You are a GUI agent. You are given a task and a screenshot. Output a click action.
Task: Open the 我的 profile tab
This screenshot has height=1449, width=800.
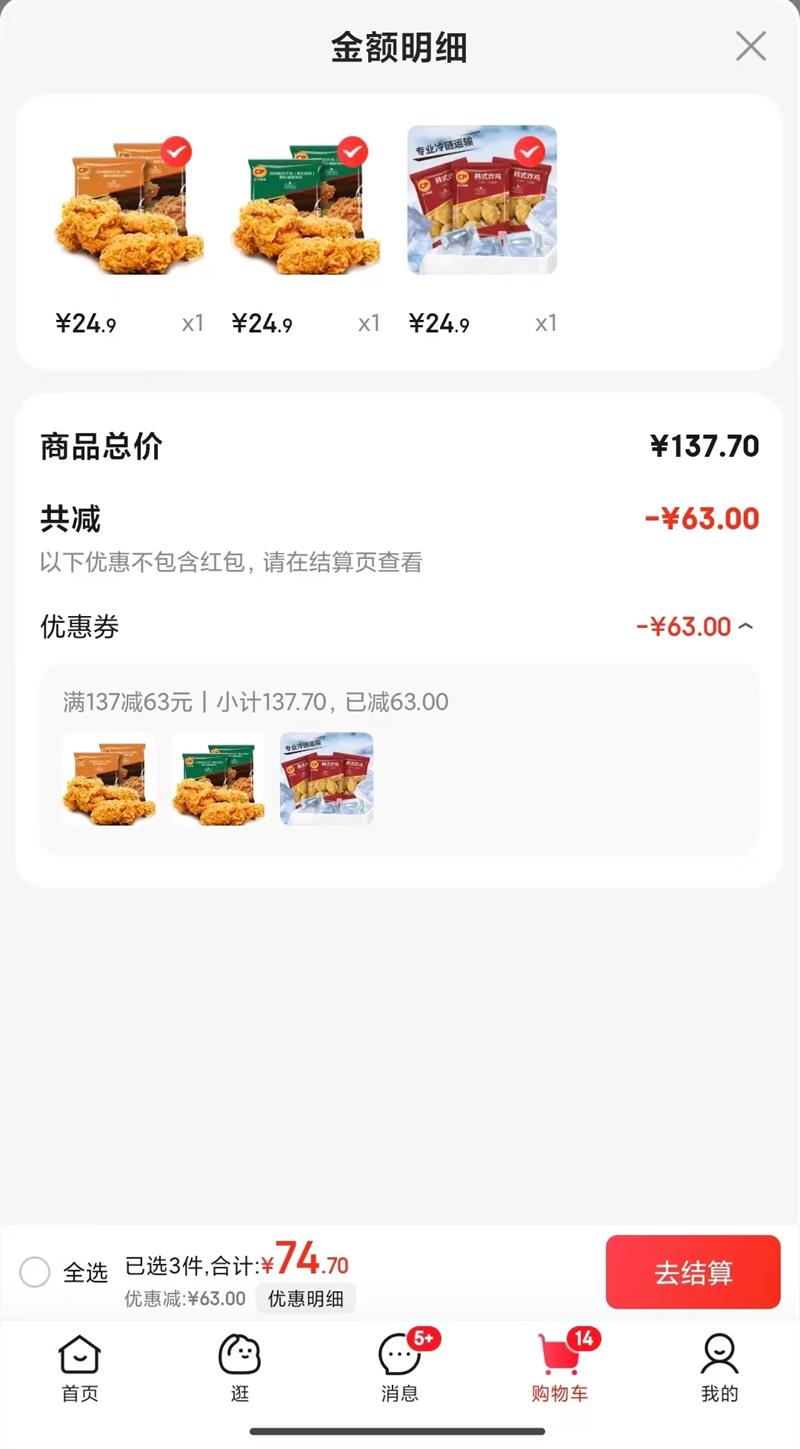click(x=719, y=1368)
